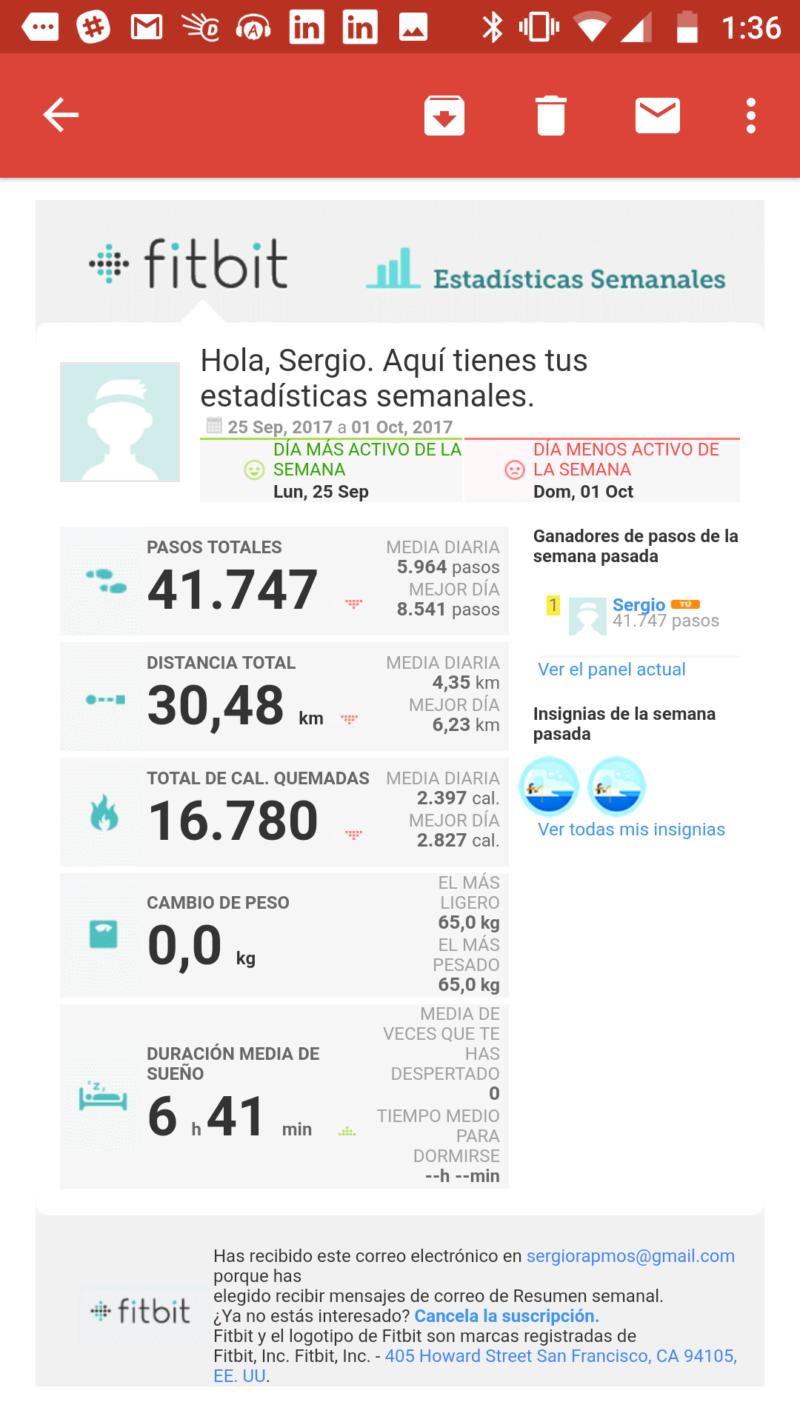
Task: Tap the sergiorapmos@gmail.com email link
Action: 631,1256
